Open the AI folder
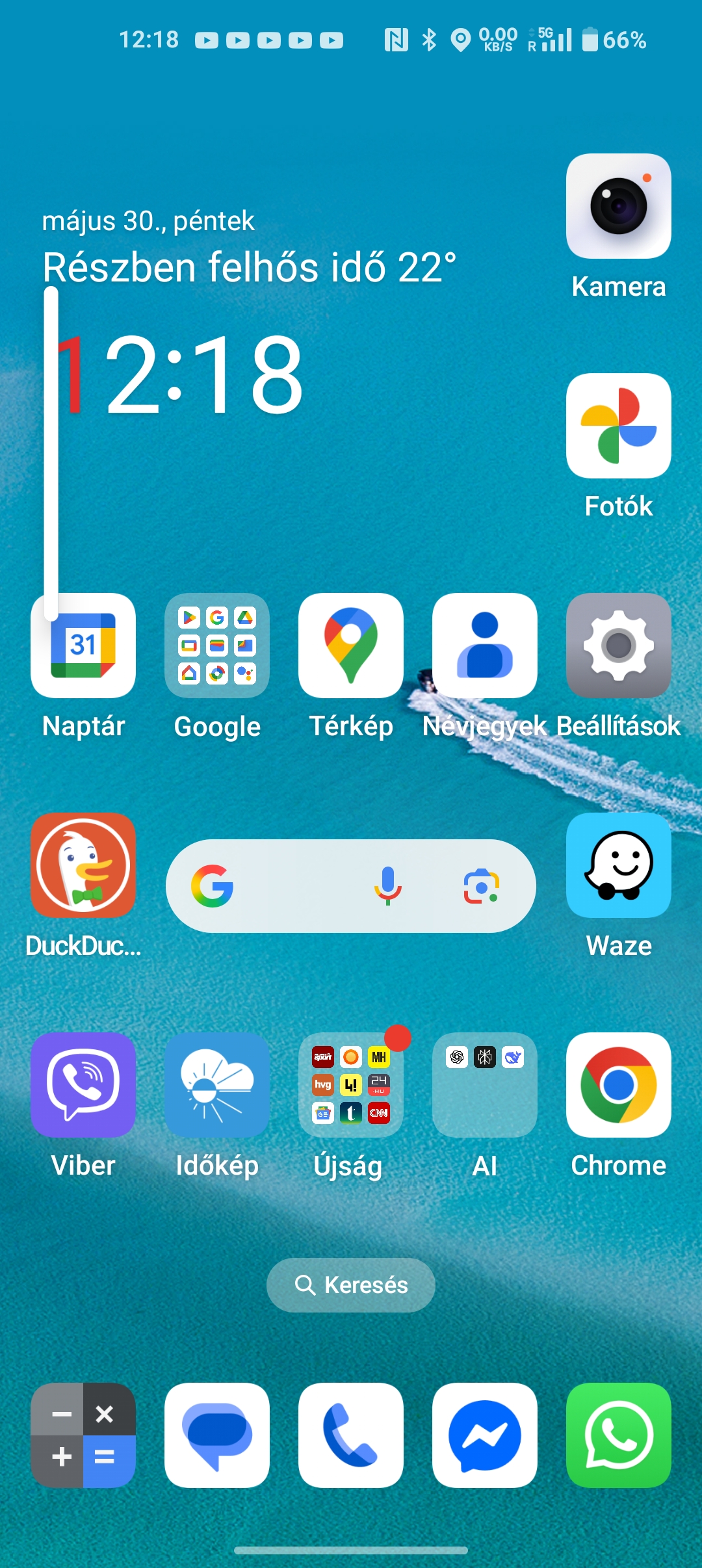Screen dimensions: 702x1568 tap(485, 1085)
